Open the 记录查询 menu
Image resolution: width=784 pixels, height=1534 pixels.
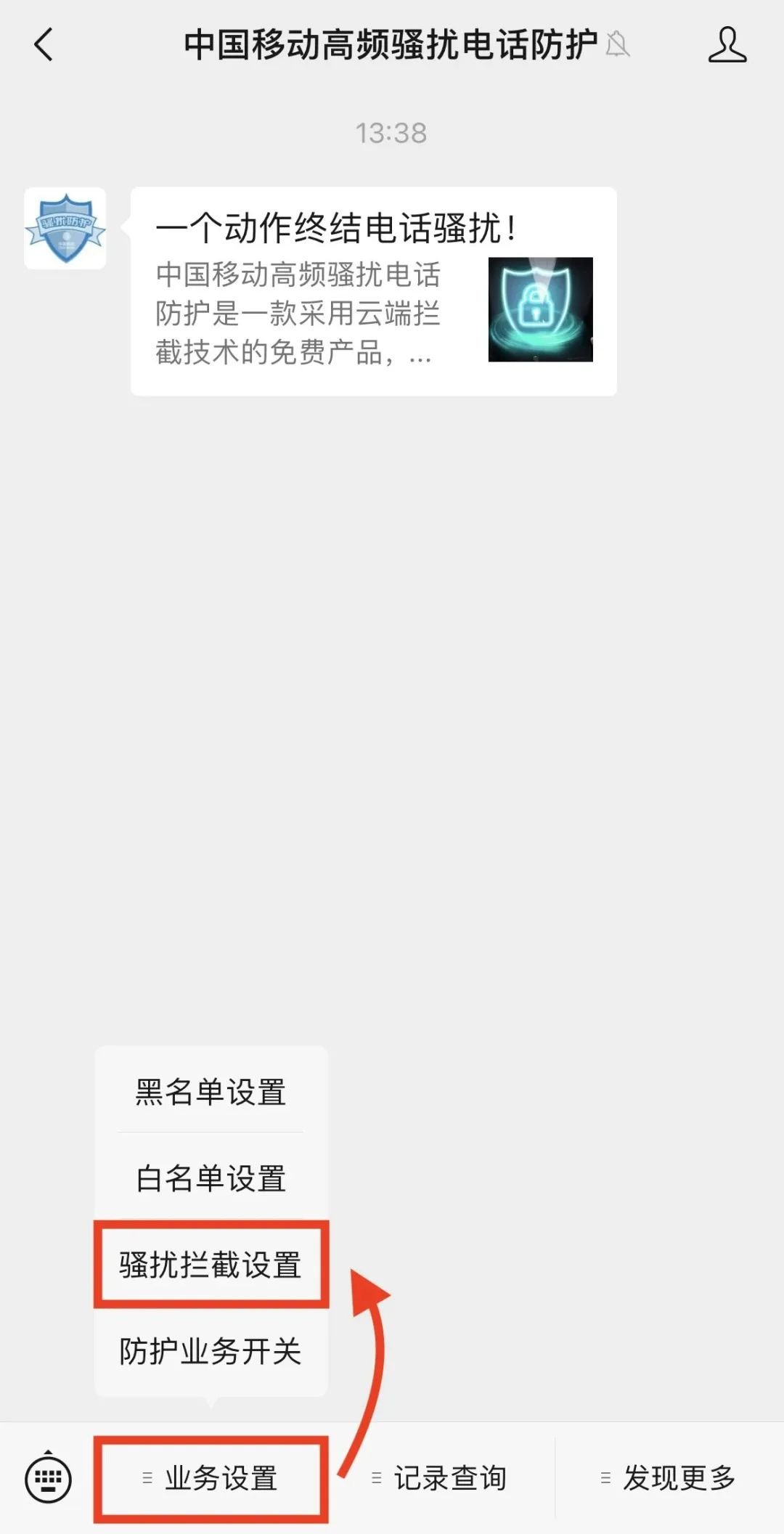pos(440,1478)
